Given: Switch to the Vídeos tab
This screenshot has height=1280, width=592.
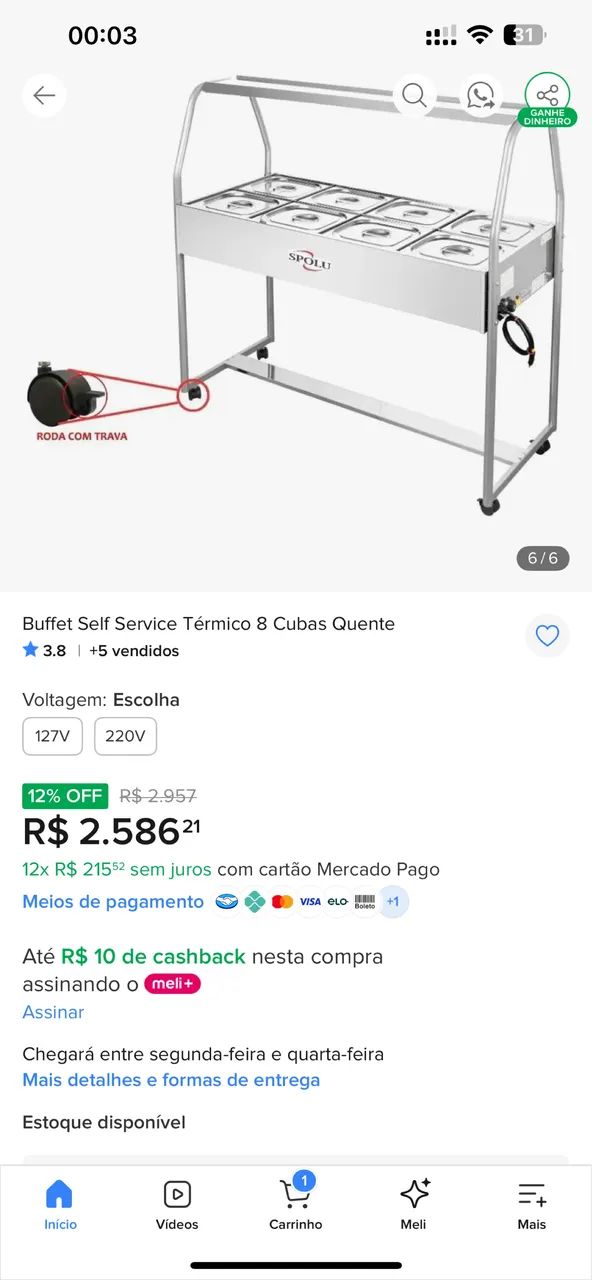Looking at the screenshot, I should coord(177,1205).
